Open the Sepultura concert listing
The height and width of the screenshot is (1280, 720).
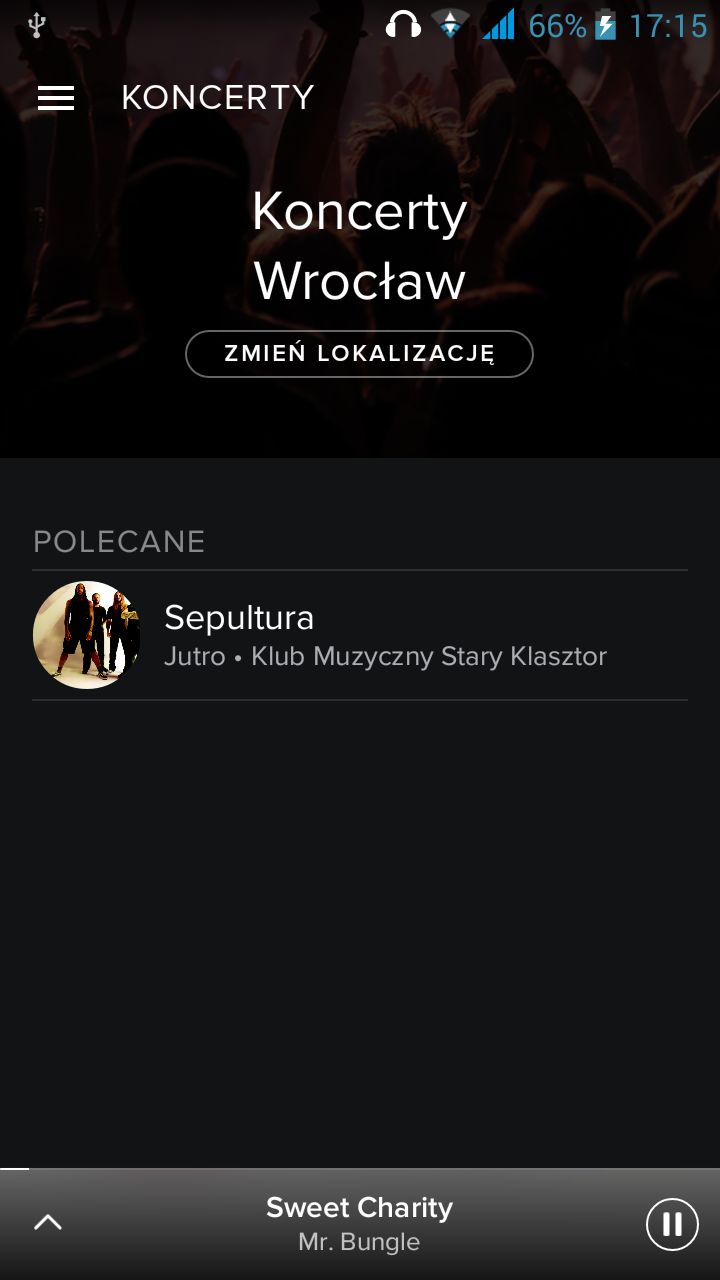[x=360, y=635]
